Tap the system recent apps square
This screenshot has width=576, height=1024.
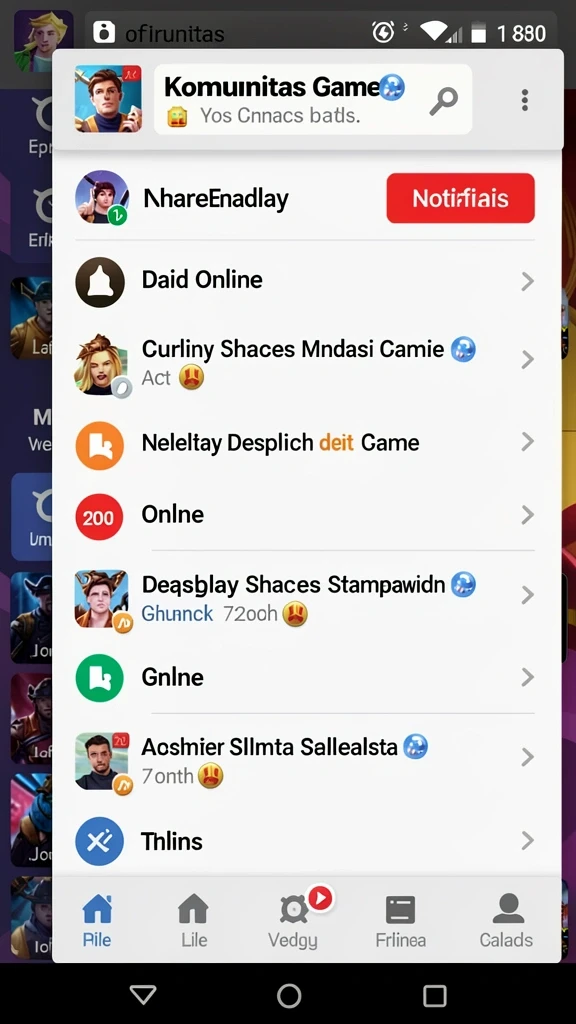tap(435, 996)
